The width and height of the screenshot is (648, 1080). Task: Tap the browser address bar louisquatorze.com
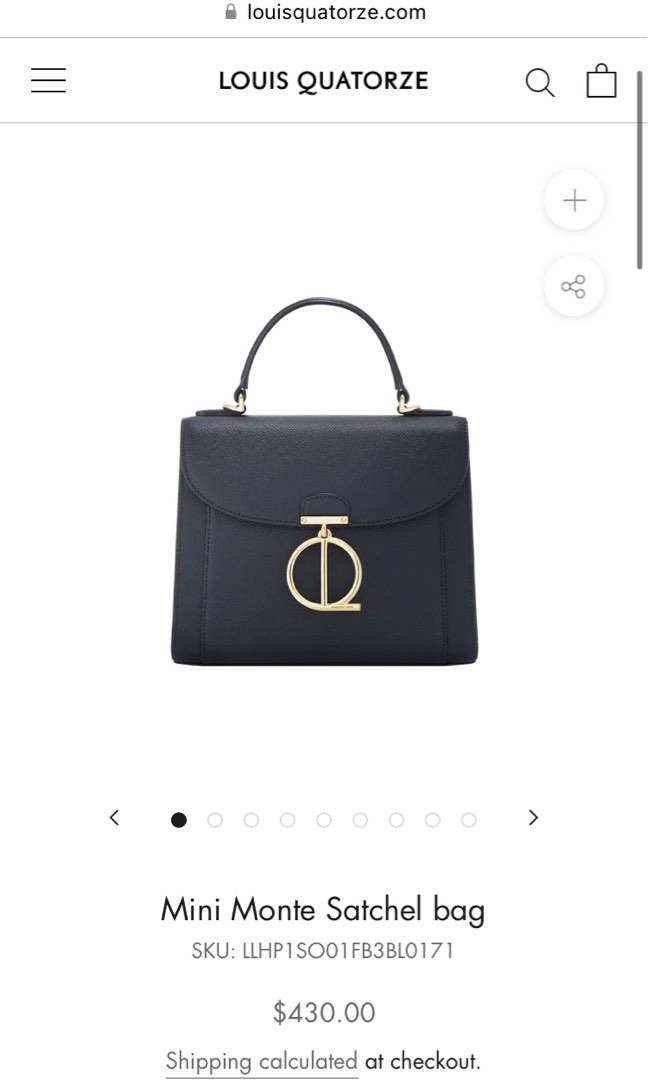click(x=324, y=13)
